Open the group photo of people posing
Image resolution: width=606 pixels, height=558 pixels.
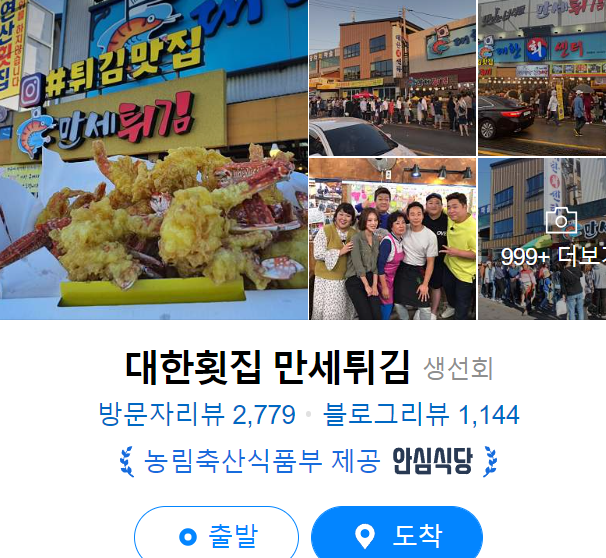(x=392, y=239)
